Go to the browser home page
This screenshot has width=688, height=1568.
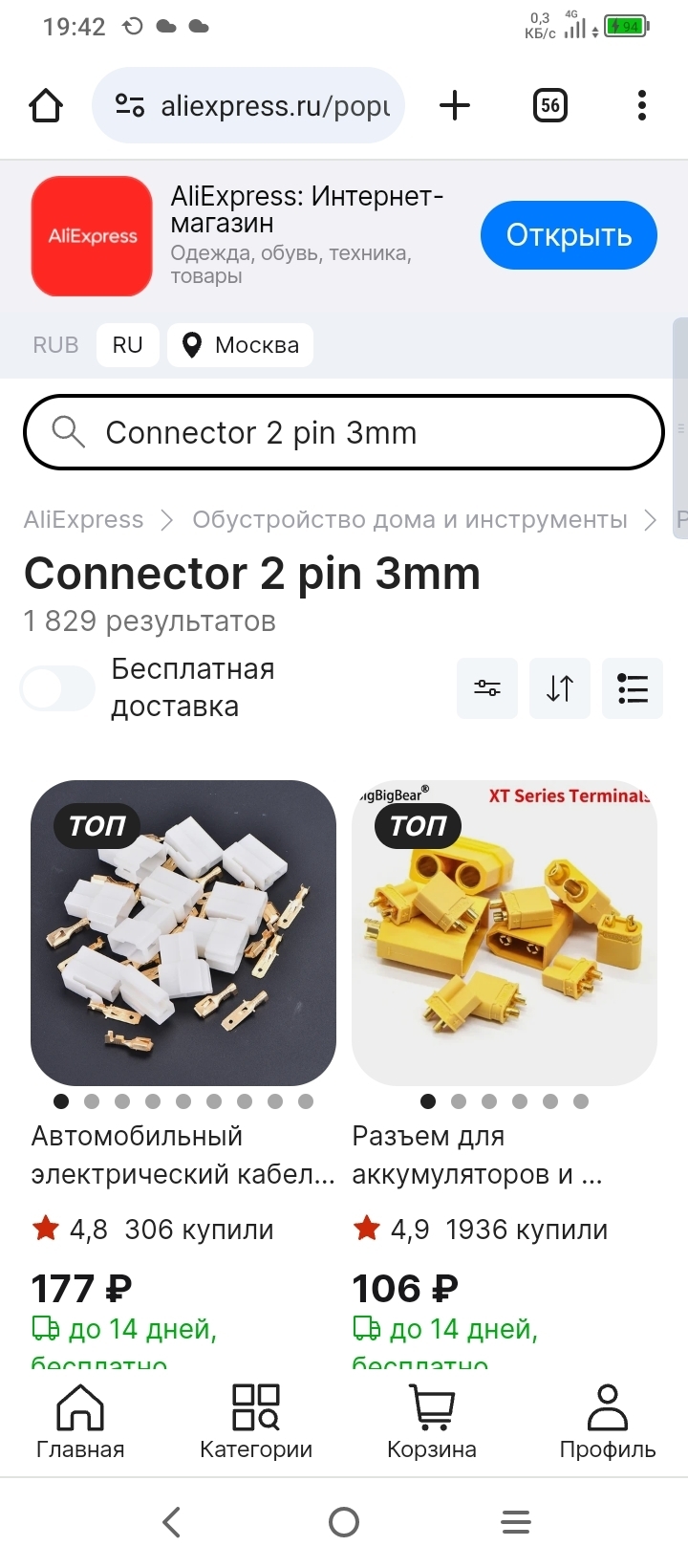click(46, 105)
